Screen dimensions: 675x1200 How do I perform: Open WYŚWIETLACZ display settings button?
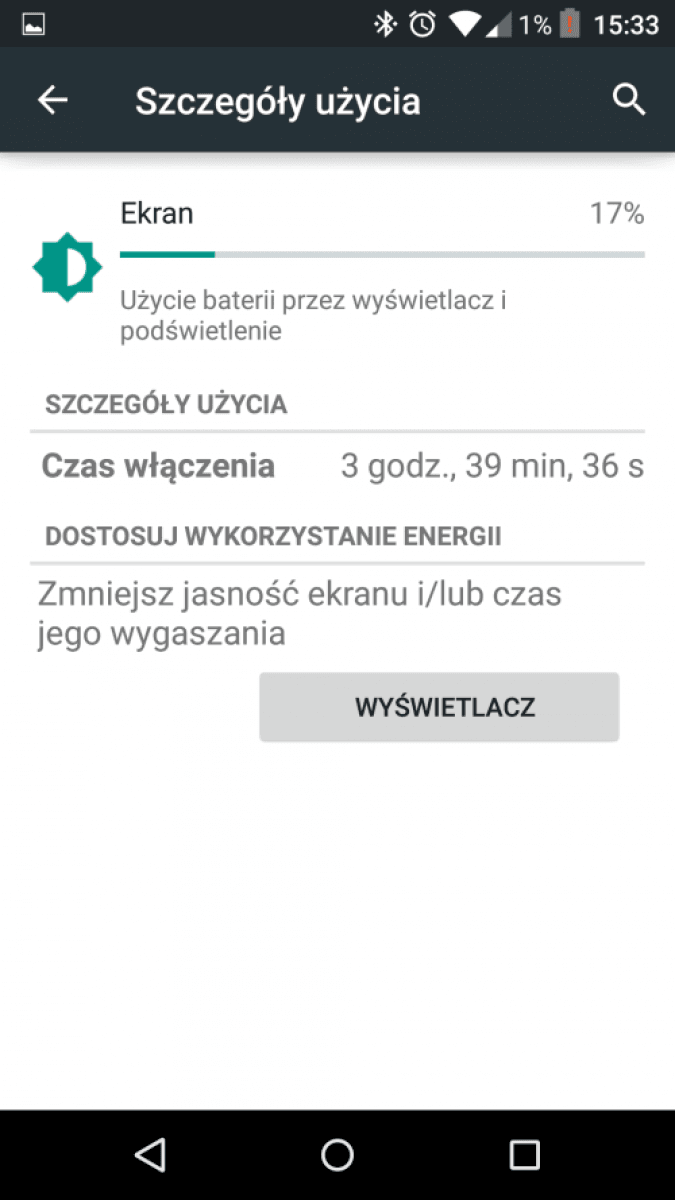click(x=439, y=708)
